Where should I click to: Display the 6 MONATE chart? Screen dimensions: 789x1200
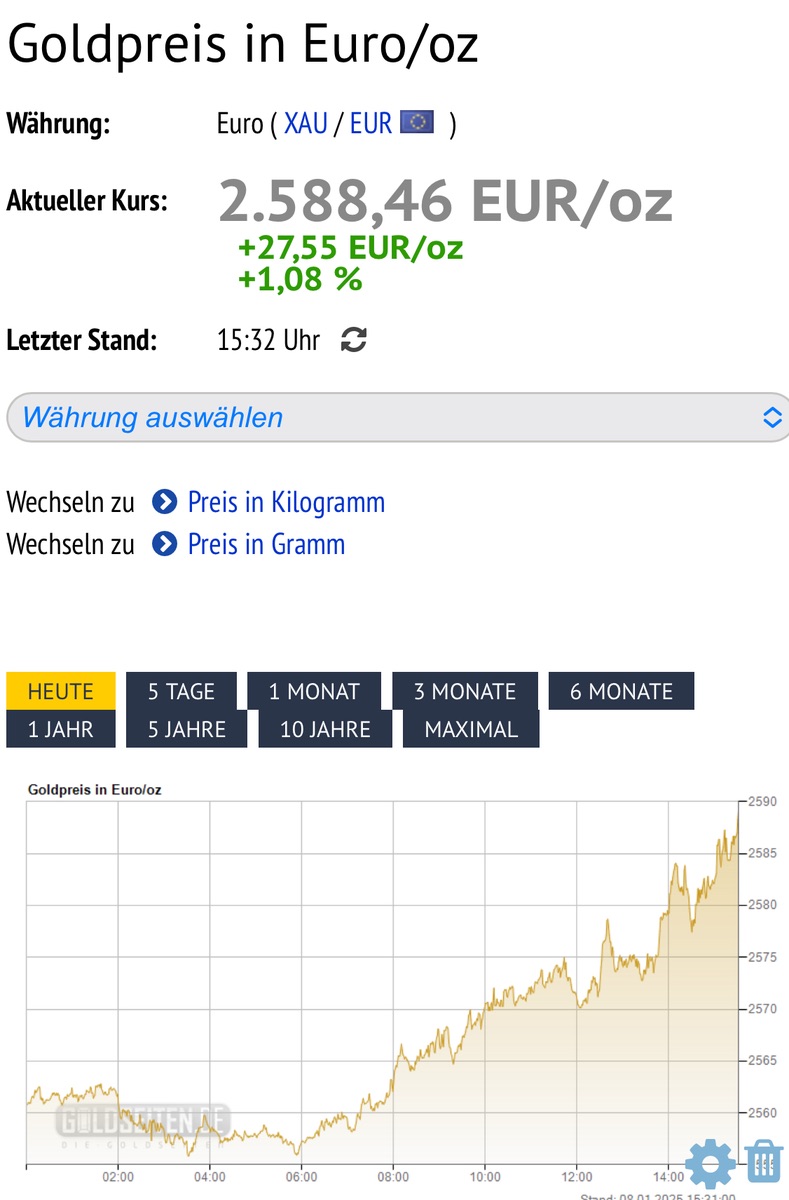pyautogui.click(x=621, y=691)
